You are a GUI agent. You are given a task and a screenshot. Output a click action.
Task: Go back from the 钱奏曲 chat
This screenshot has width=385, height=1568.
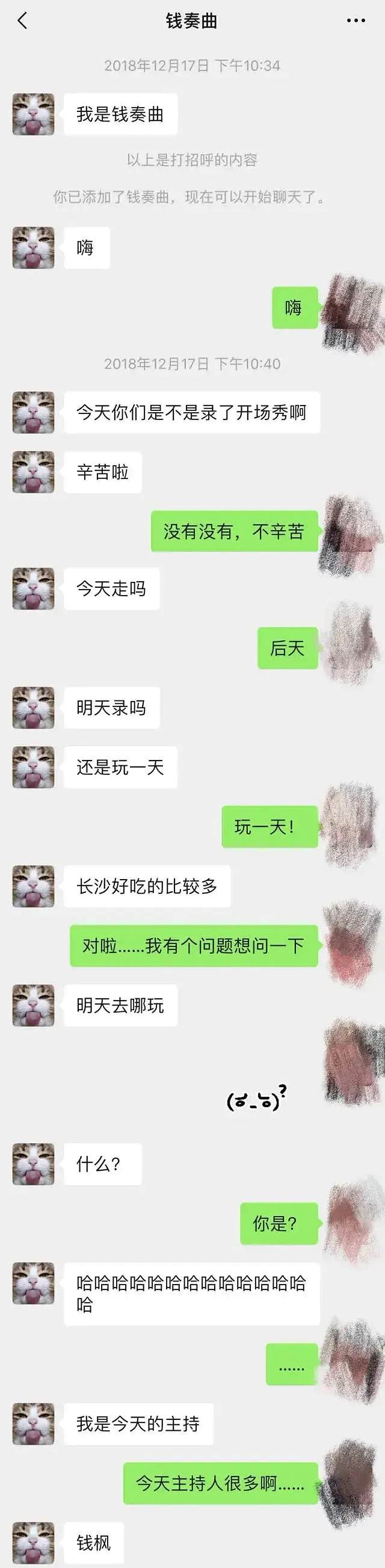pyautogui.click(x=22, y=21)
